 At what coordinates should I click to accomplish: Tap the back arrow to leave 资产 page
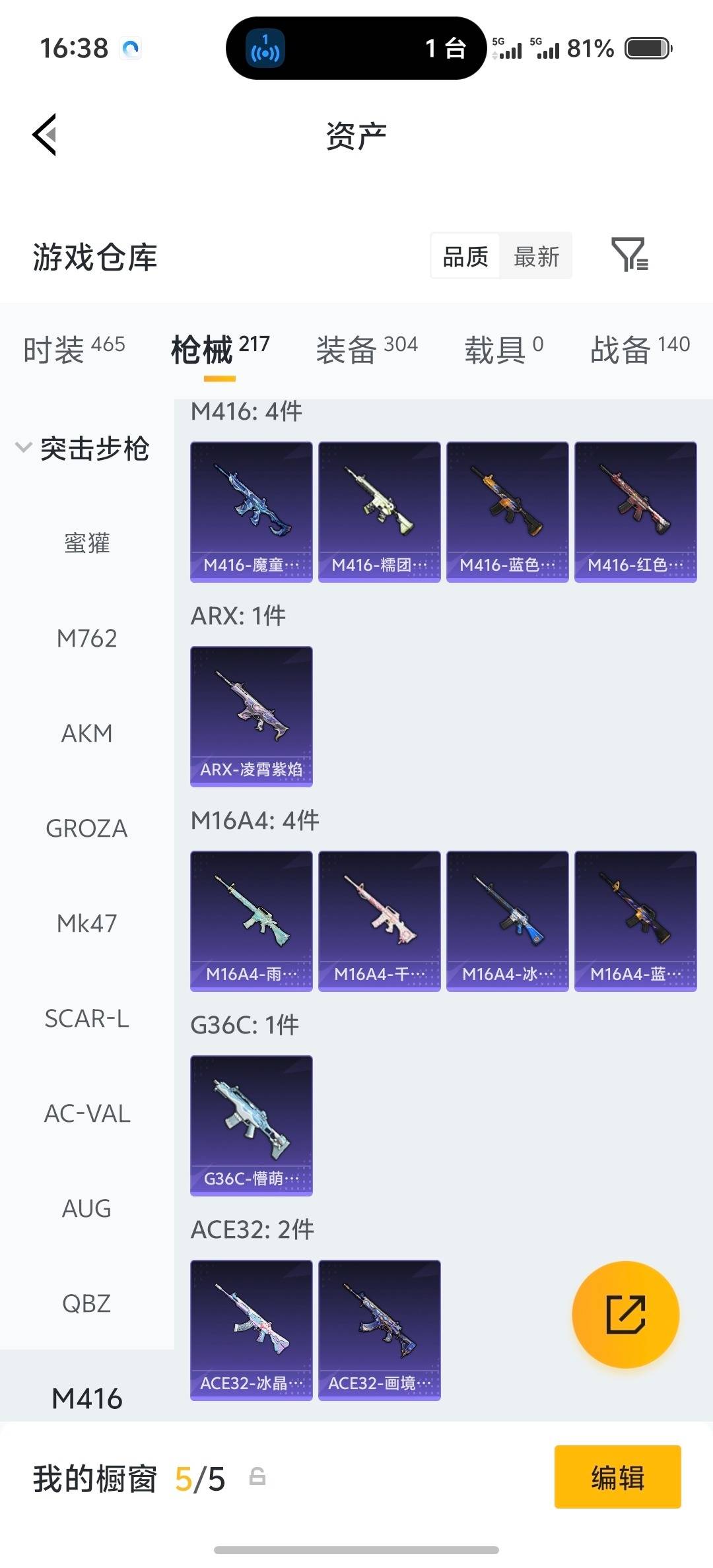pyautogui.click(x=44, y=135)
